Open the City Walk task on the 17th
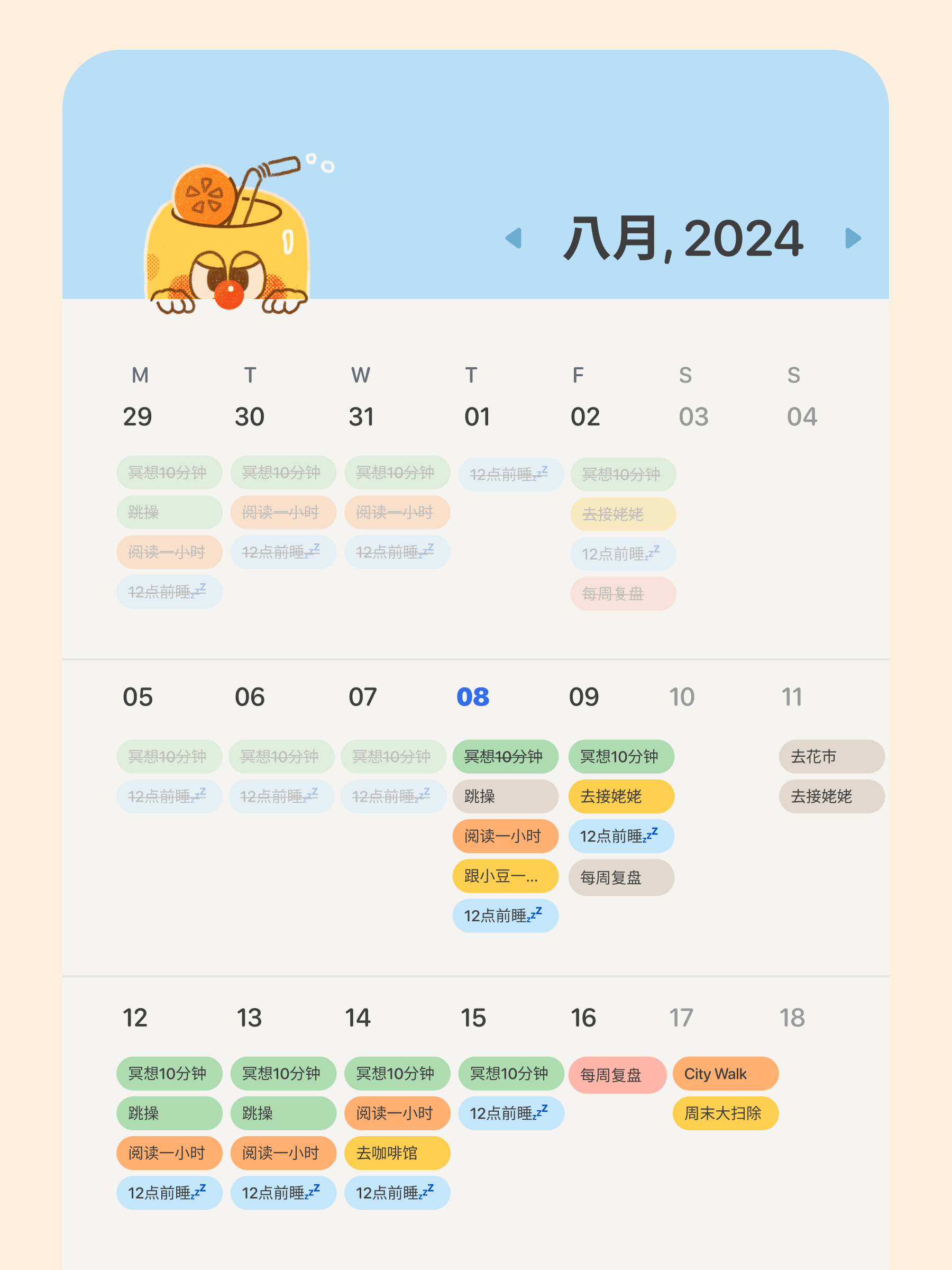The image size is (952, 1270). click(725, 1074)
